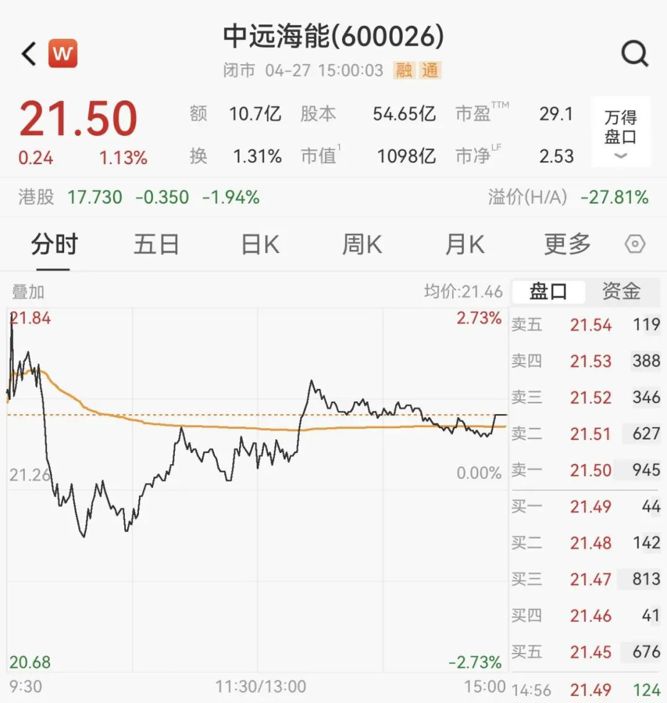667x703 pixels.
Task: Open chart settings hexagon icon
Action: [635, 245]
